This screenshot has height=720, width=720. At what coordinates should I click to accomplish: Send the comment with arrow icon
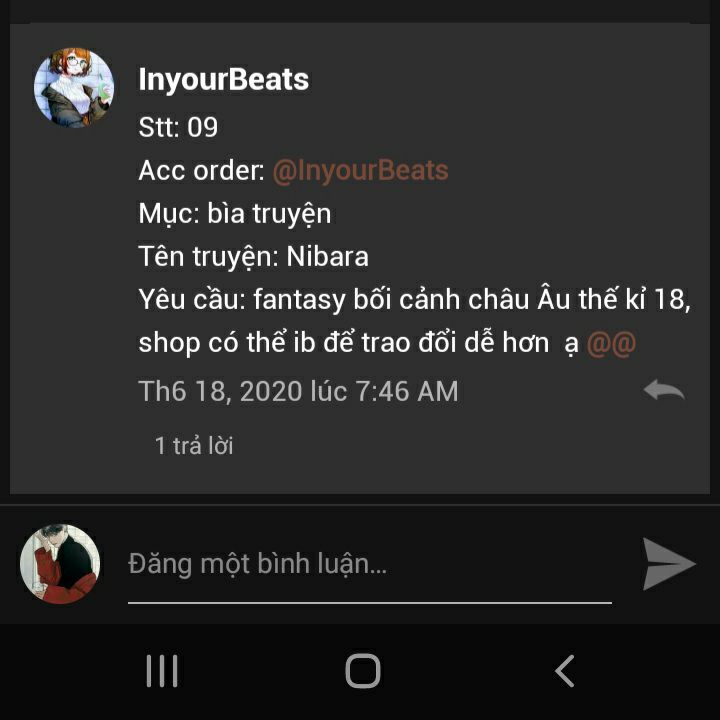(669, 564)
